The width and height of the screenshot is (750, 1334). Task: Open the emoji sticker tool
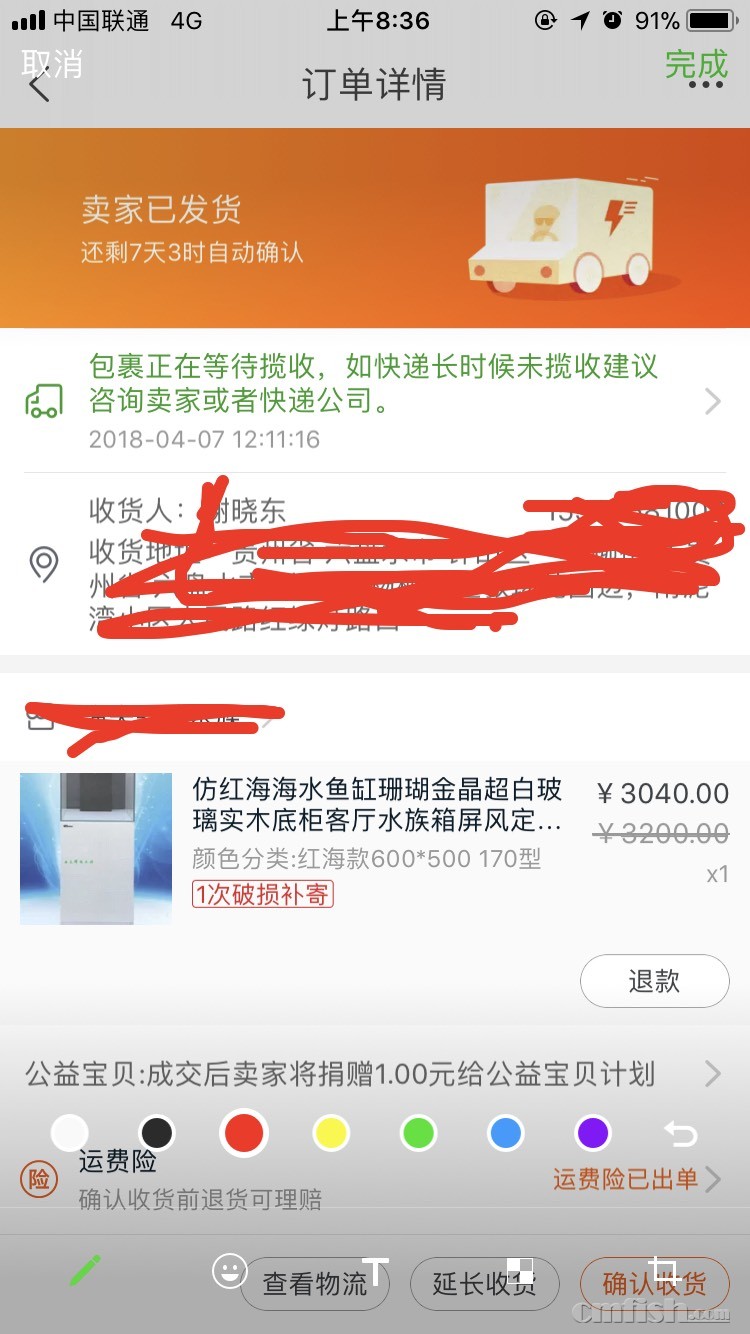tap(229, 1271)
